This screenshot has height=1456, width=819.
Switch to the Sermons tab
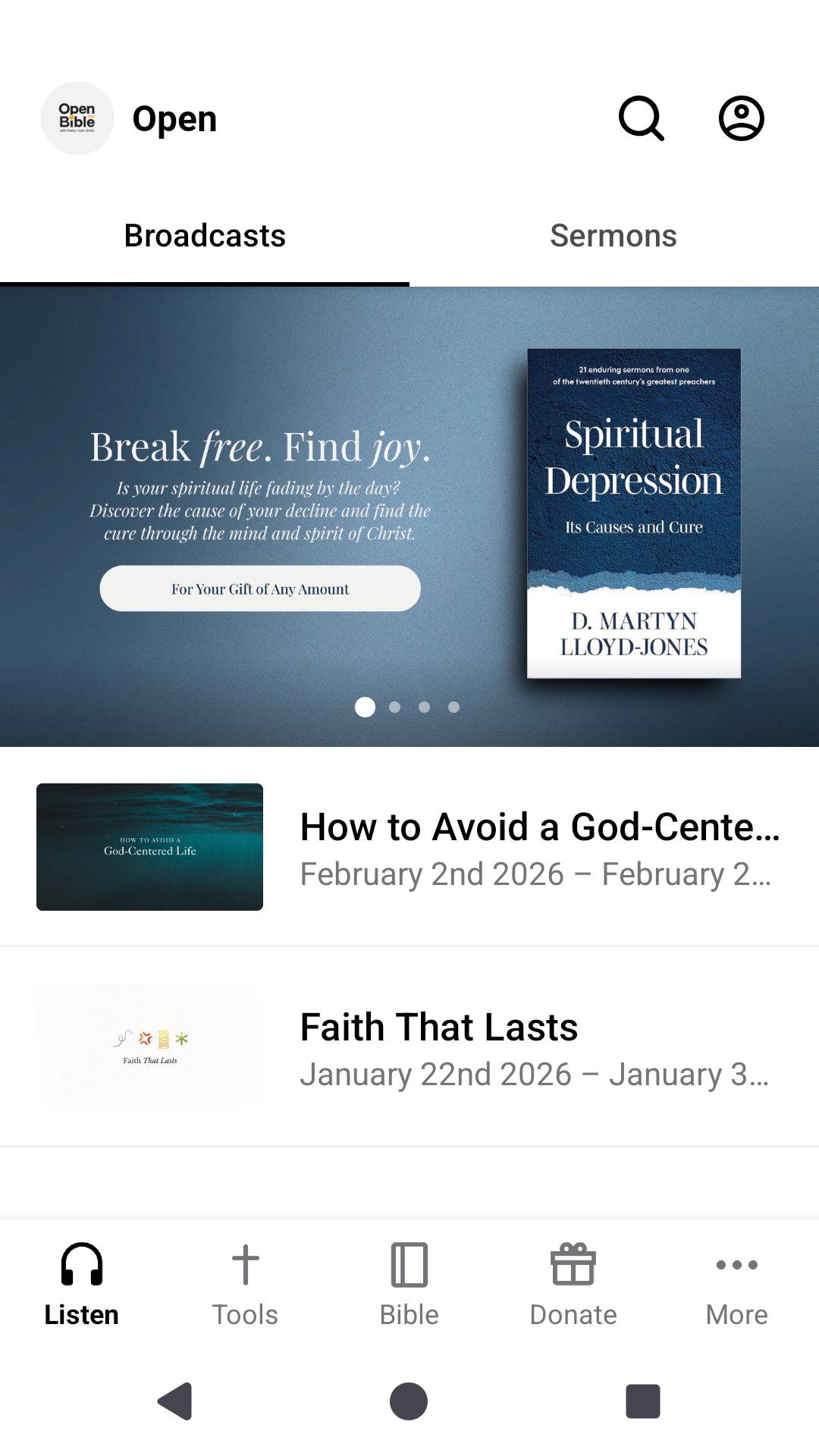(613, 236)
